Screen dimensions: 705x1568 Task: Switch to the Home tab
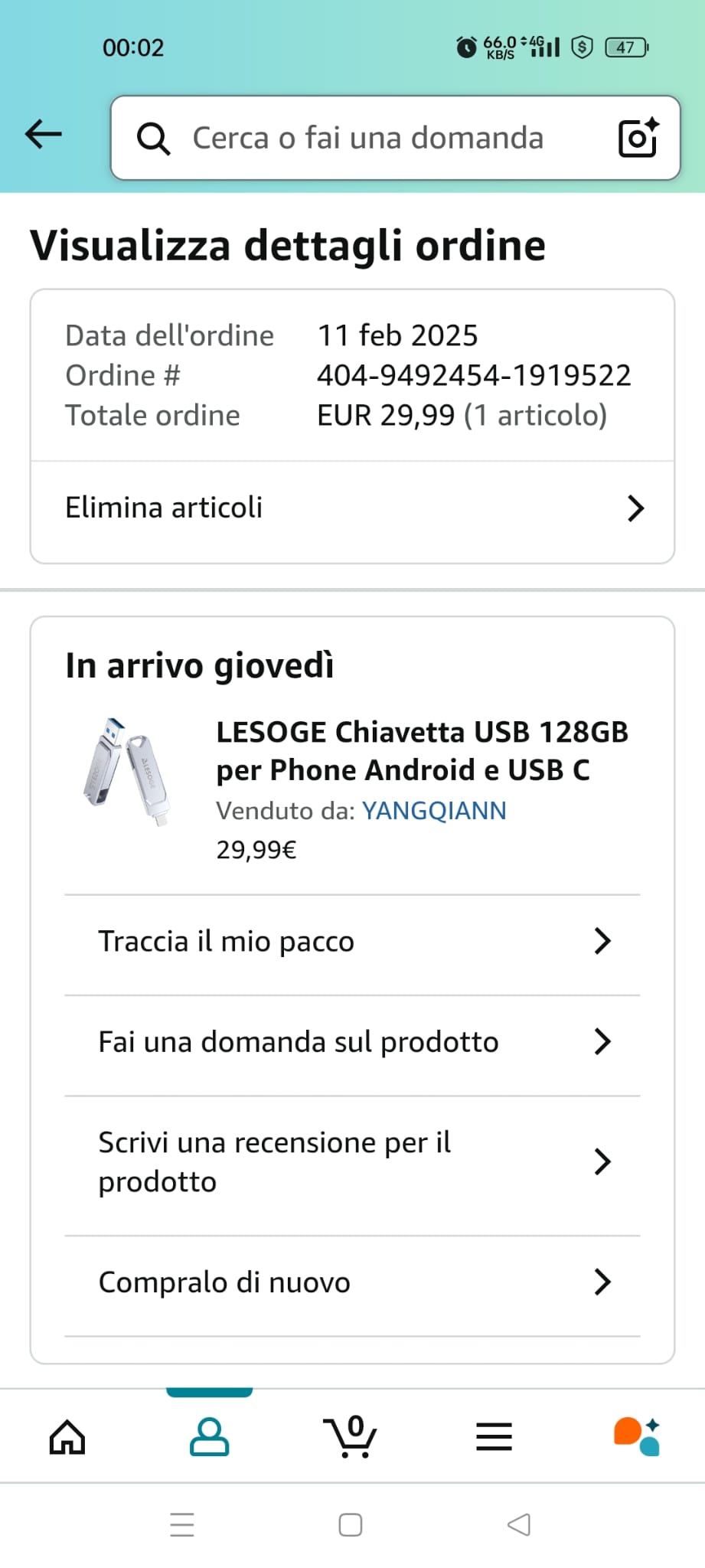67,1436
